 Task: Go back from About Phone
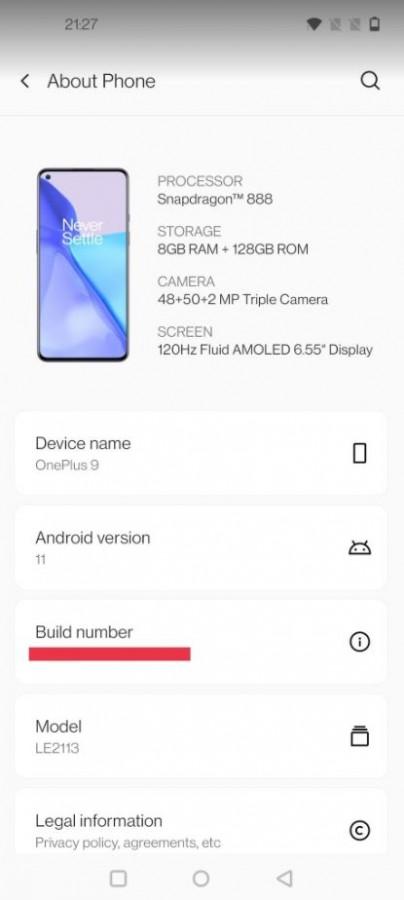[25, 81]
